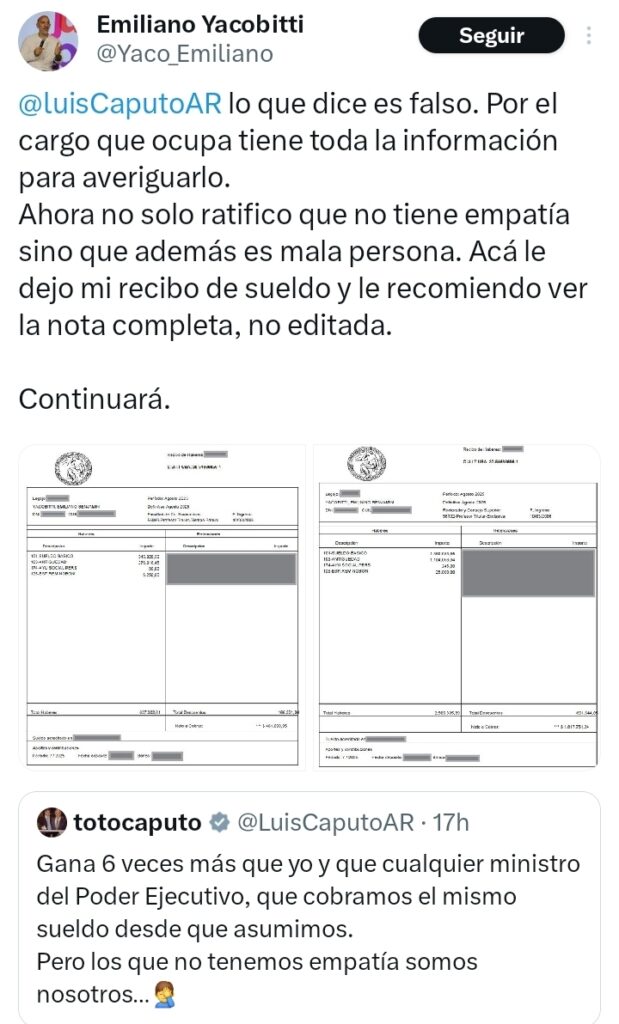Viewport: 619px width, 1024px height.
Task: View the first salary receipt image
Action: click(162, 607)
